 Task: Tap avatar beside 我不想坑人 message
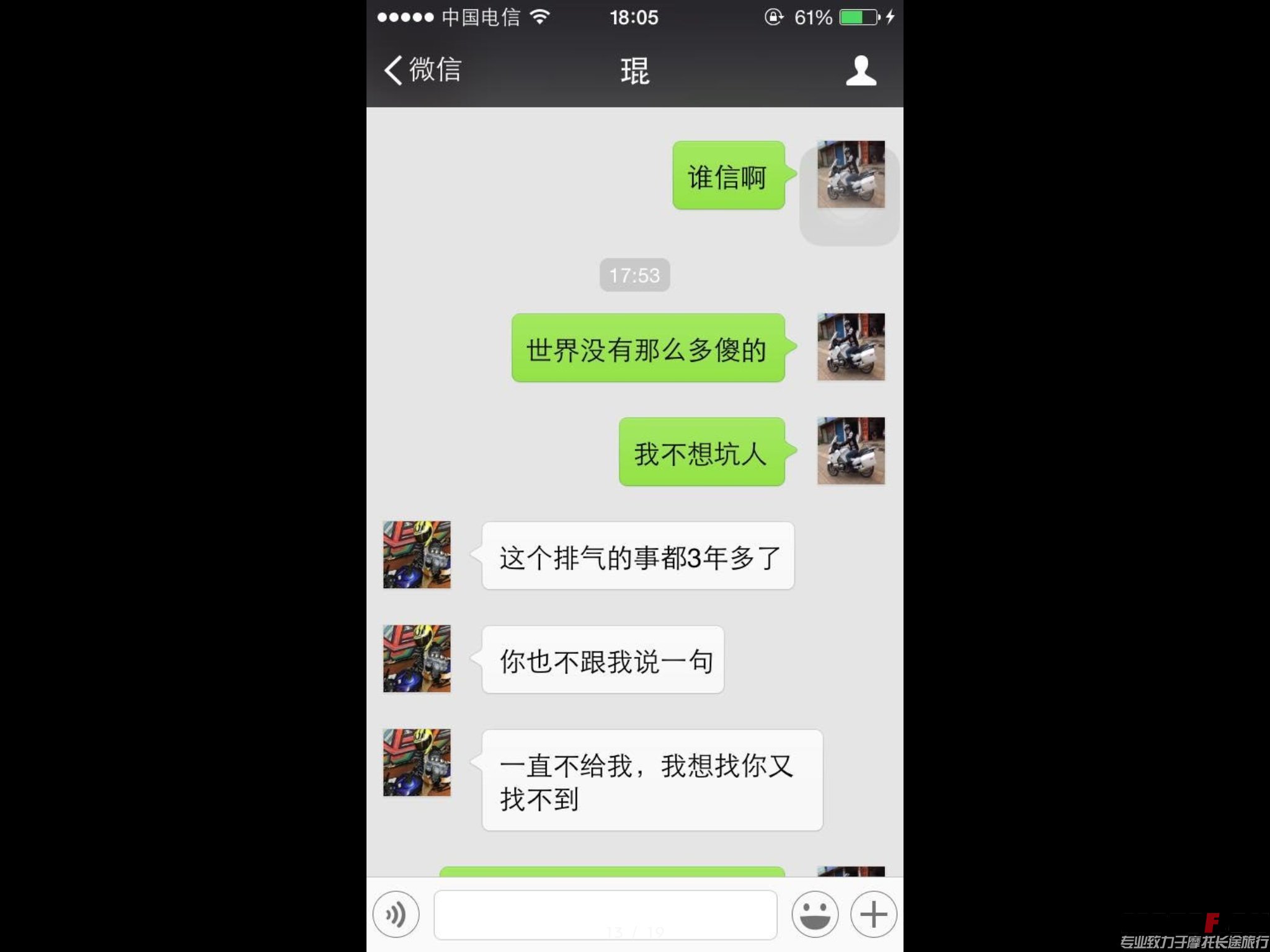point(850,451)
